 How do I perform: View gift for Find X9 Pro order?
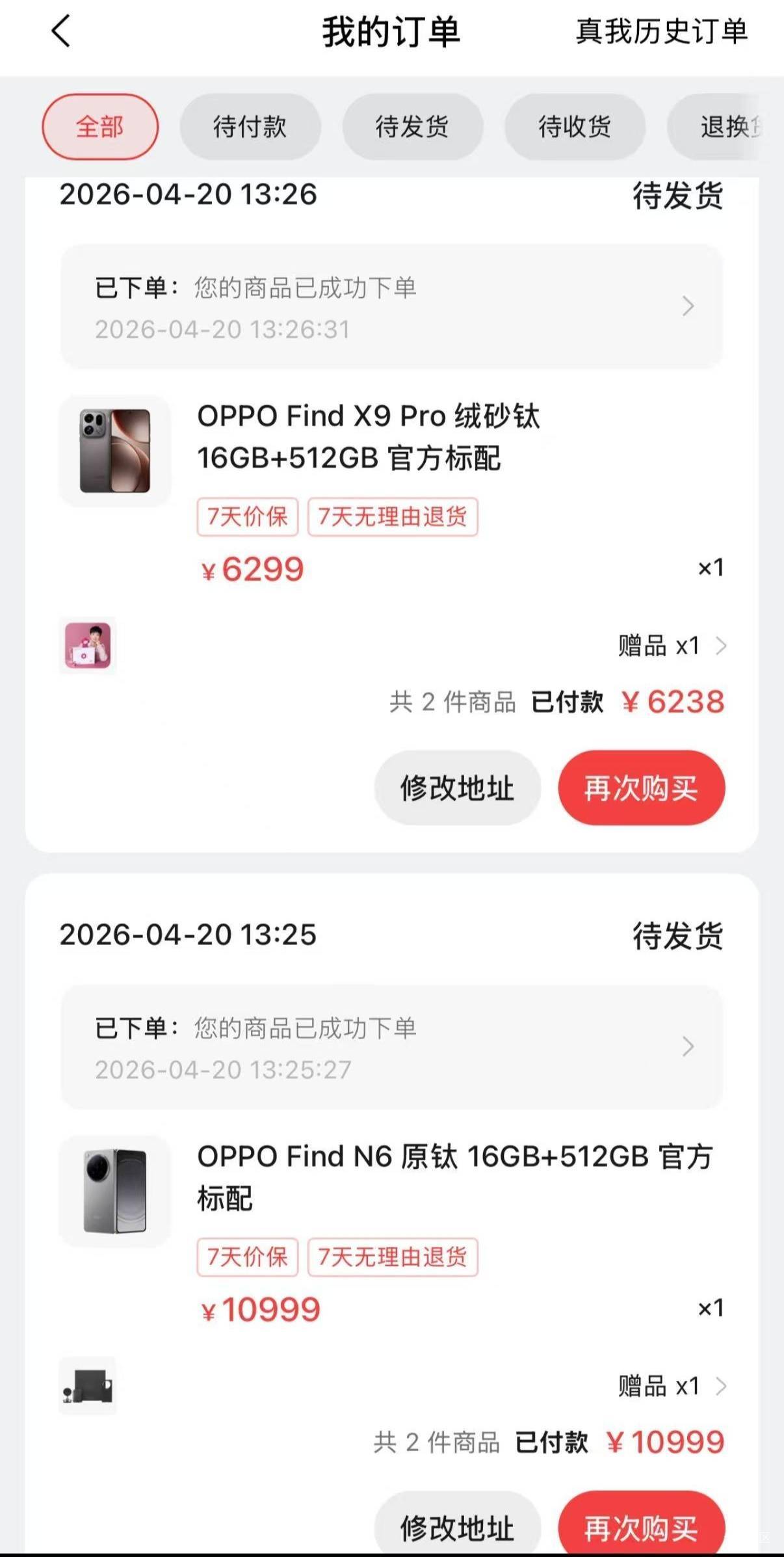[x=671, y=646]
